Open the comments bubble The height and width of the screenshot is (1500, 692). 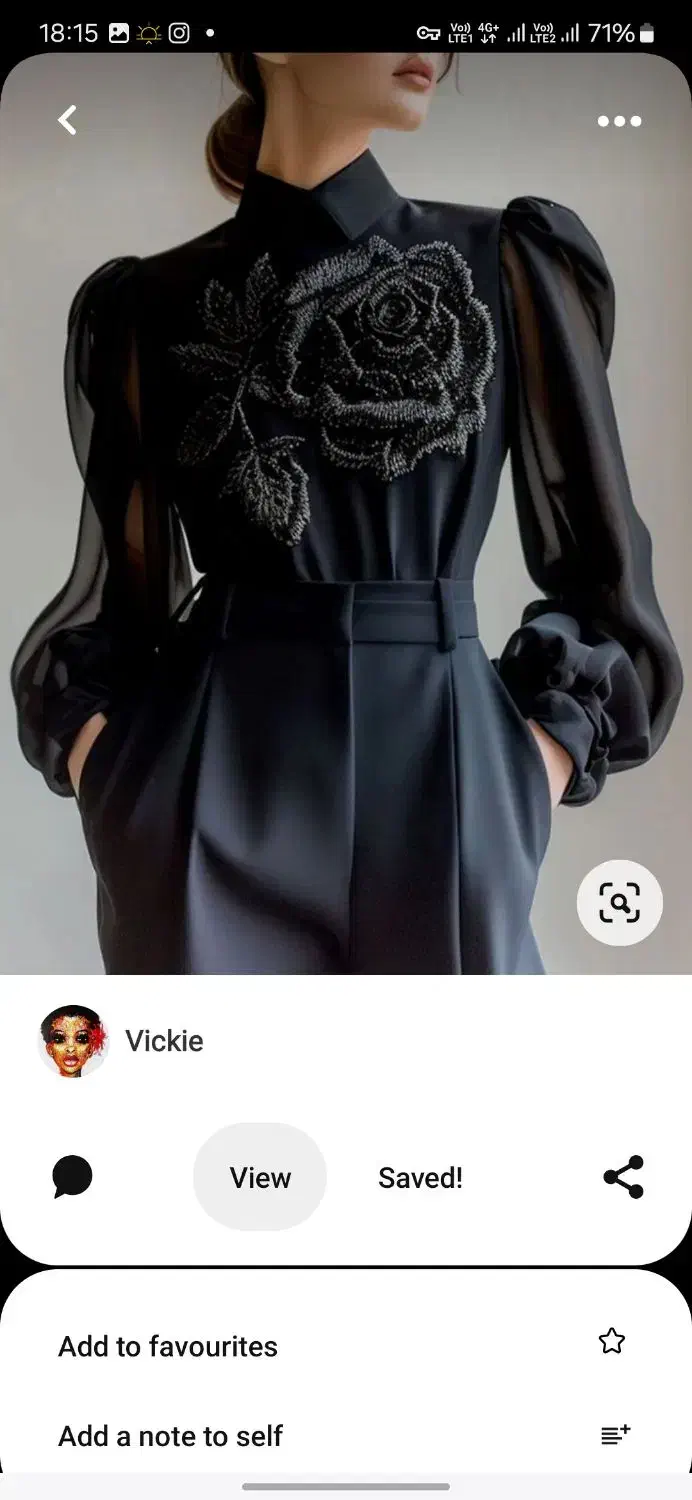pyautogui.click(x=72, y=1177)
